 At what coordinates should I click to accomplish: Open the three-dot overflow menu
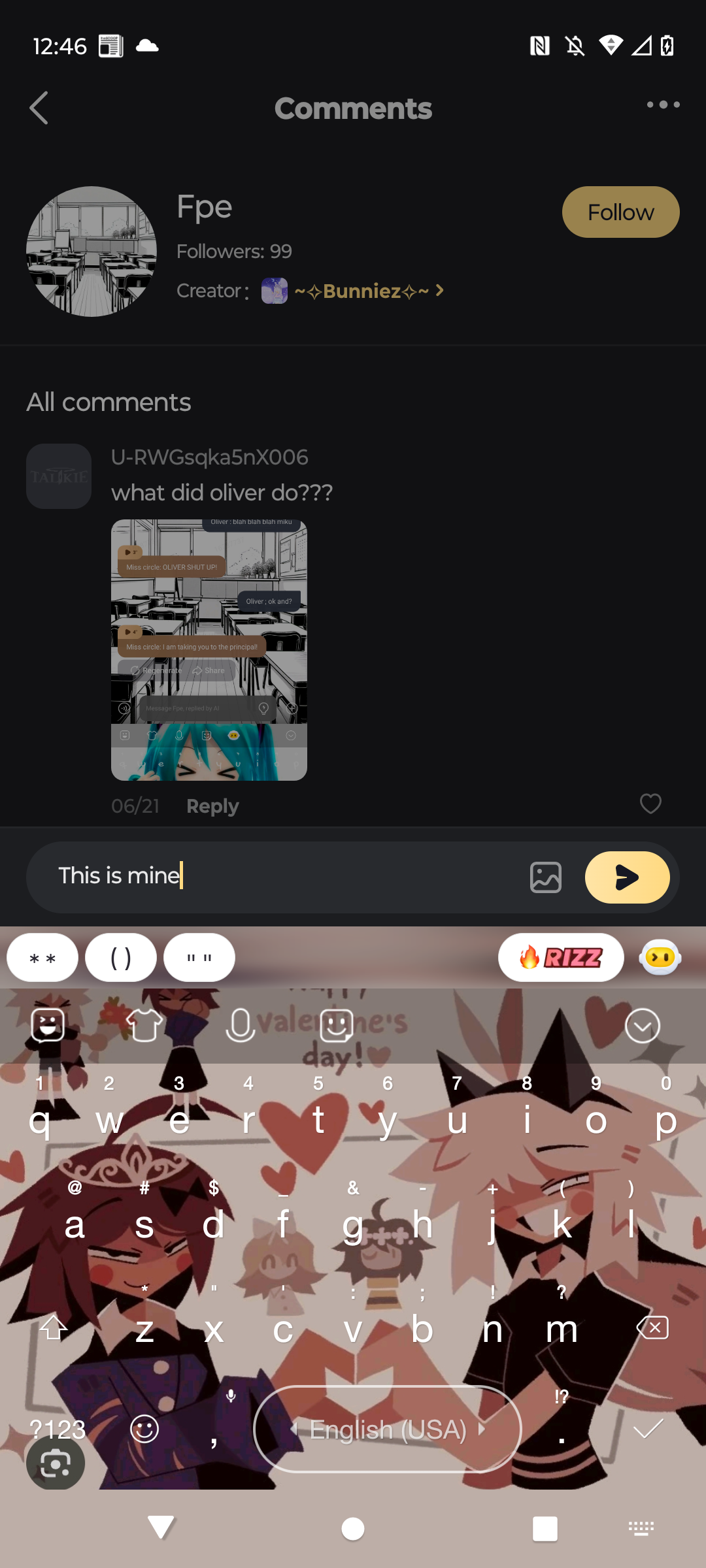tap(663, 105)
